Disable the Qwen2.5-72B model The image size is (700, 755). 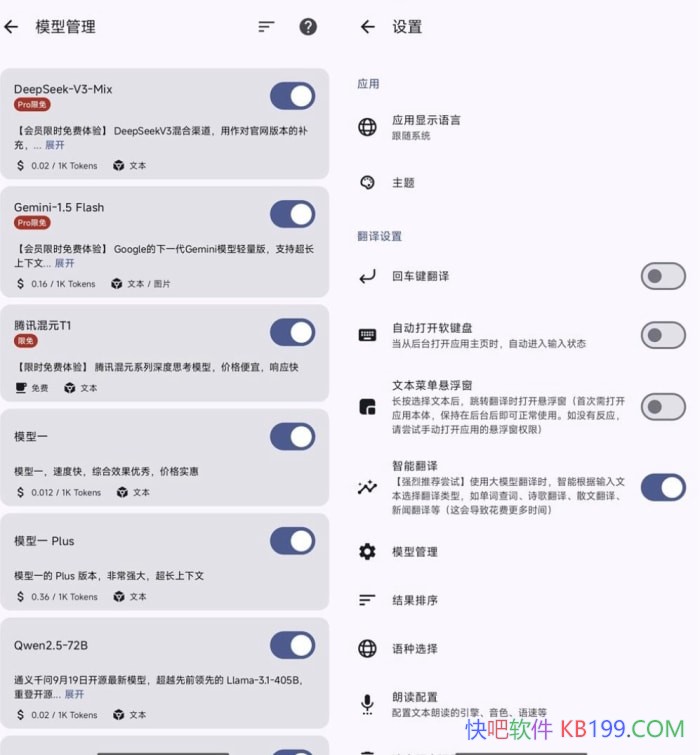292,645
